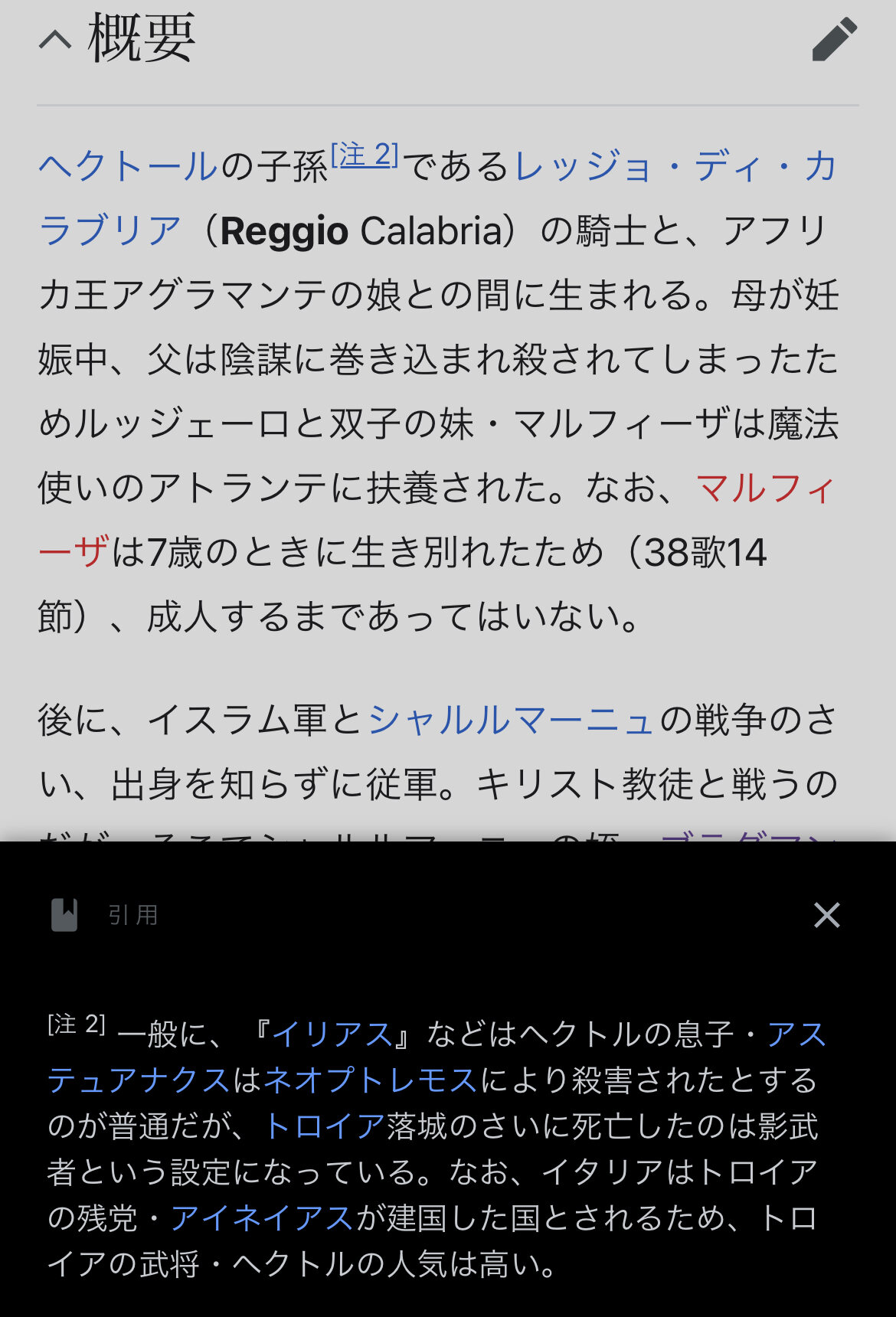Open the イリアス link in citation

point(332,1034)
